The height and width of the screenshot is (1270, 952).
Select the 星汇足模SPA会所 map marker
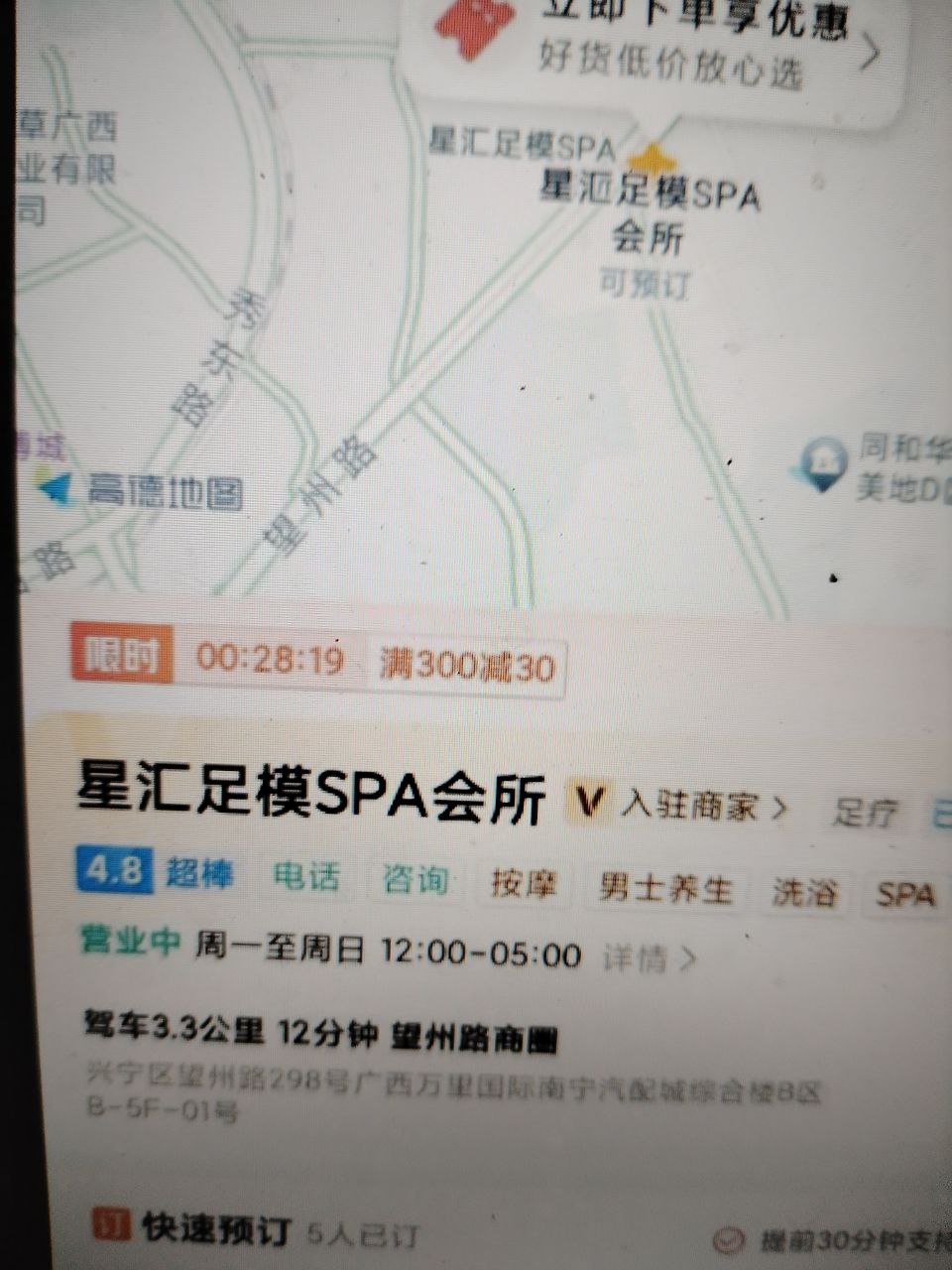click(x=652, y=159)
